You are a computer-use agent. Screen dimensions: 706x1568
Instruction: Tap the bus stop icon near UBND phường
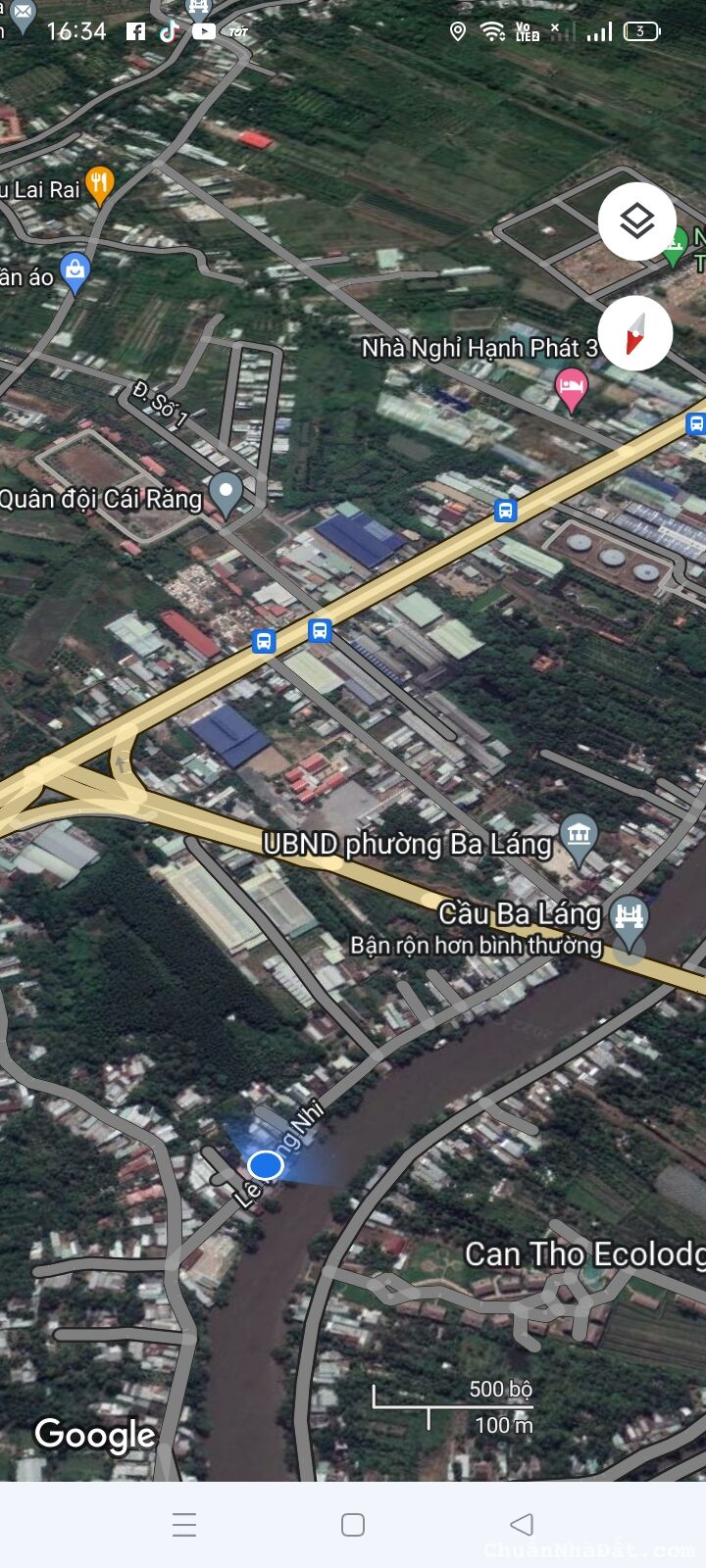pos(506,511)
